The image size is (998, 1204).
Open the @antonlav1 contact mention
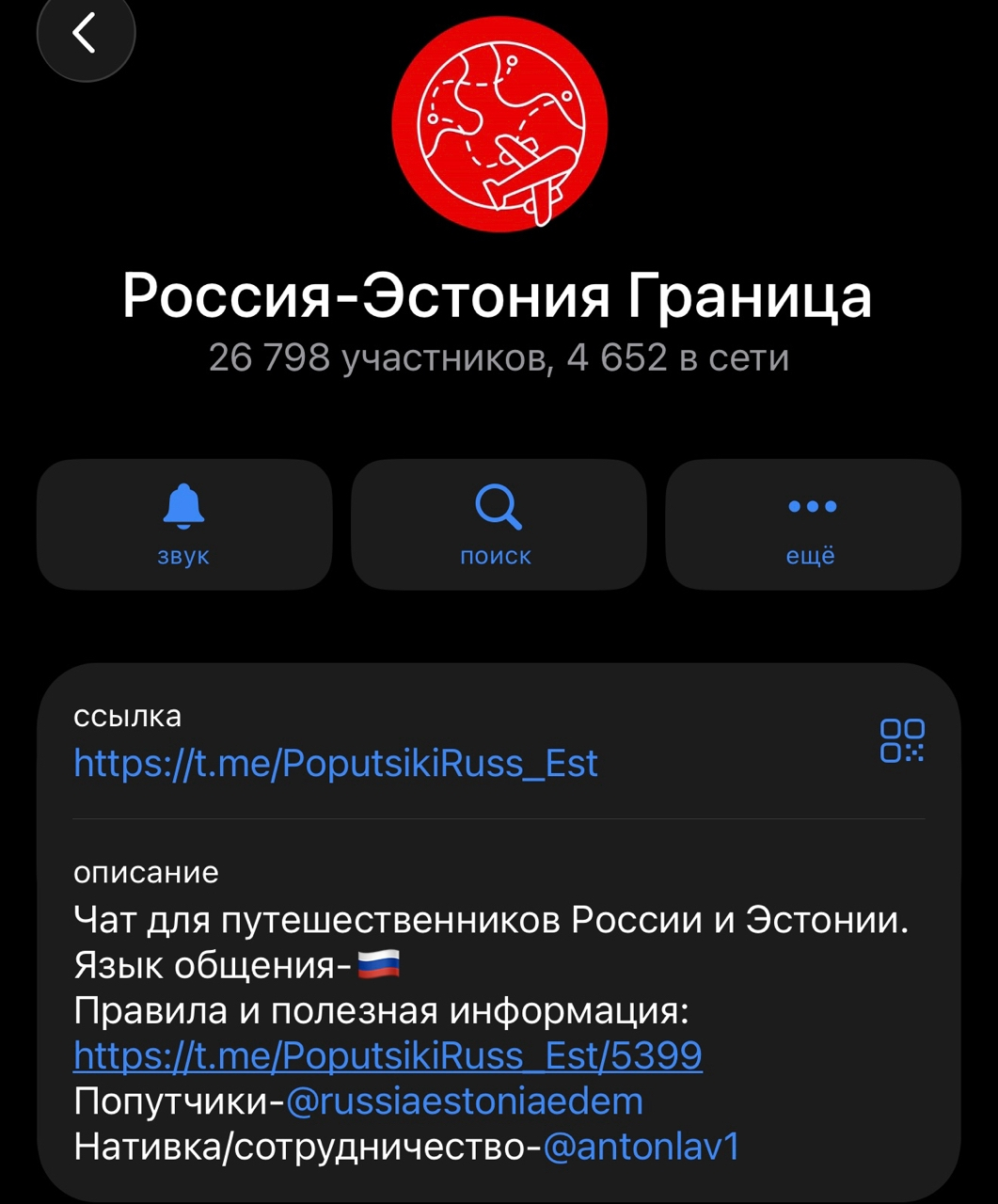click(x=642, y=1146)
